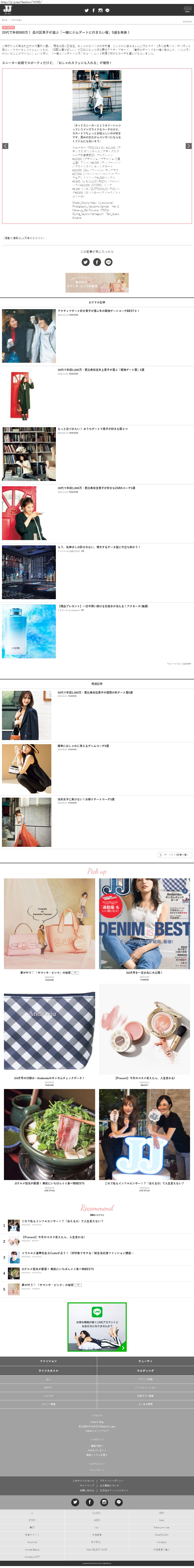Open article もっと近づきたい！おうちデートで男子が好きな服3つ
The image size is (194, 1568).
point(92,429)
